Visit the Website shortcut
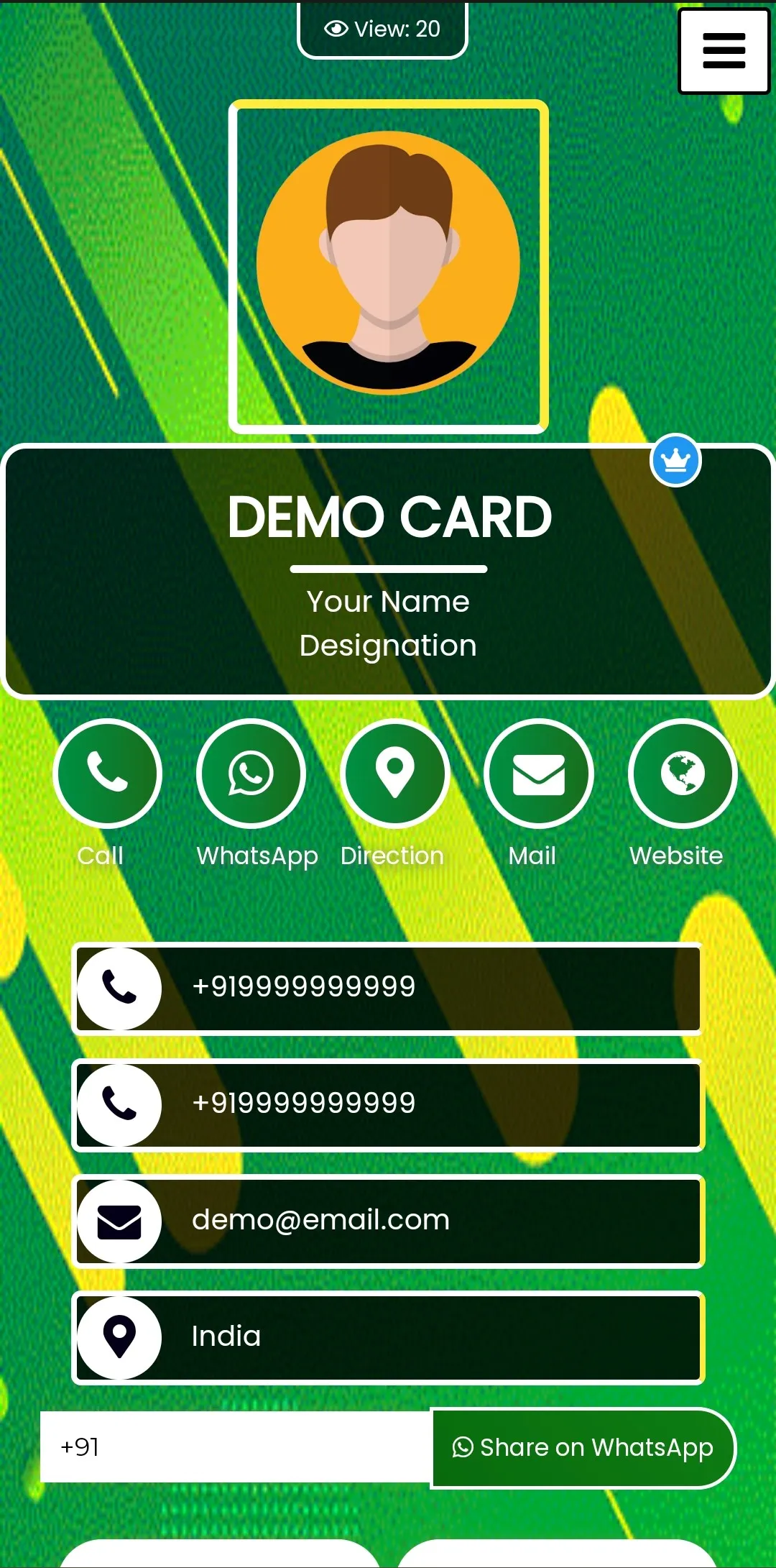The image size is (776, 1568). [x=682, y=774]
